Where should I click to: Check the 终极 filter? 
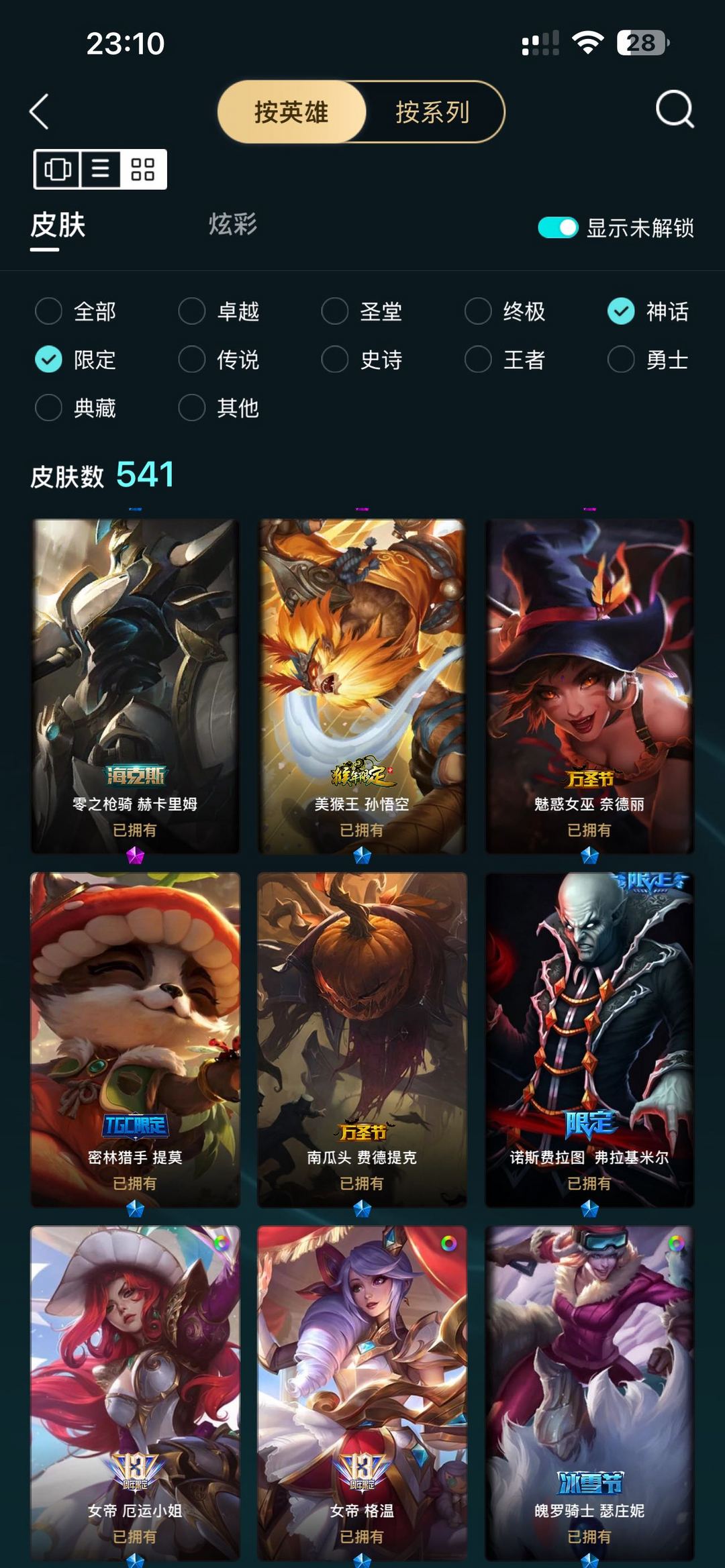tap(478, 311)
